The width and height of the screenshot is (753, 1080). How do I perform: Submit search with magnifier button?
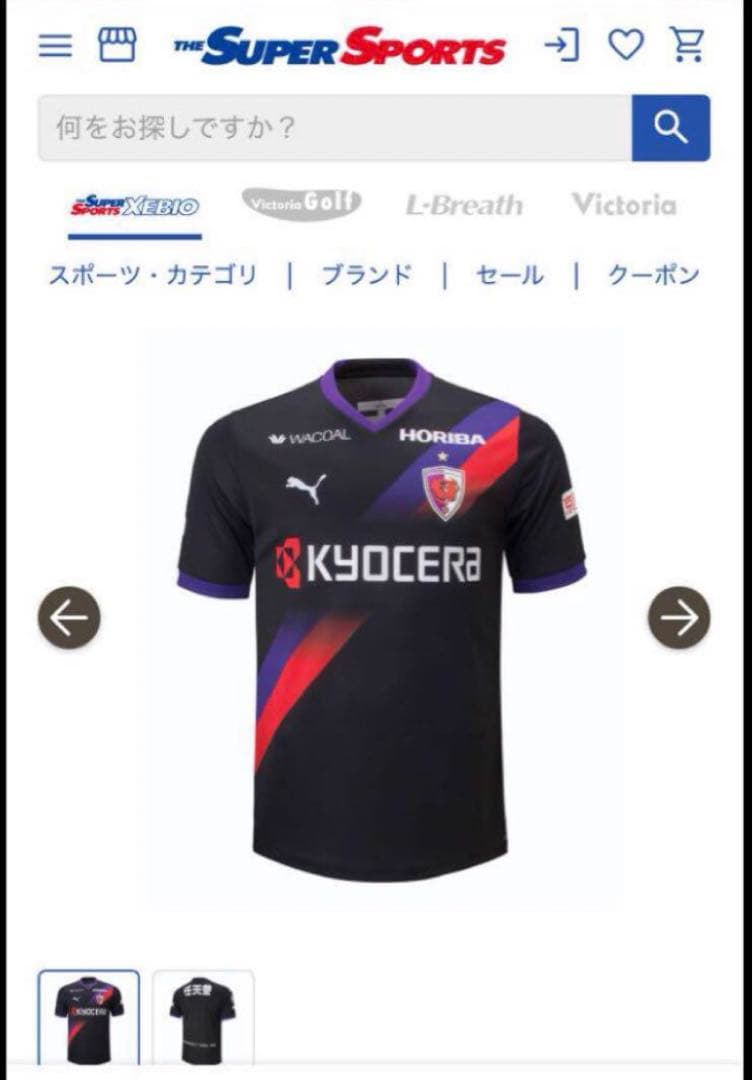tap(671, 128)
